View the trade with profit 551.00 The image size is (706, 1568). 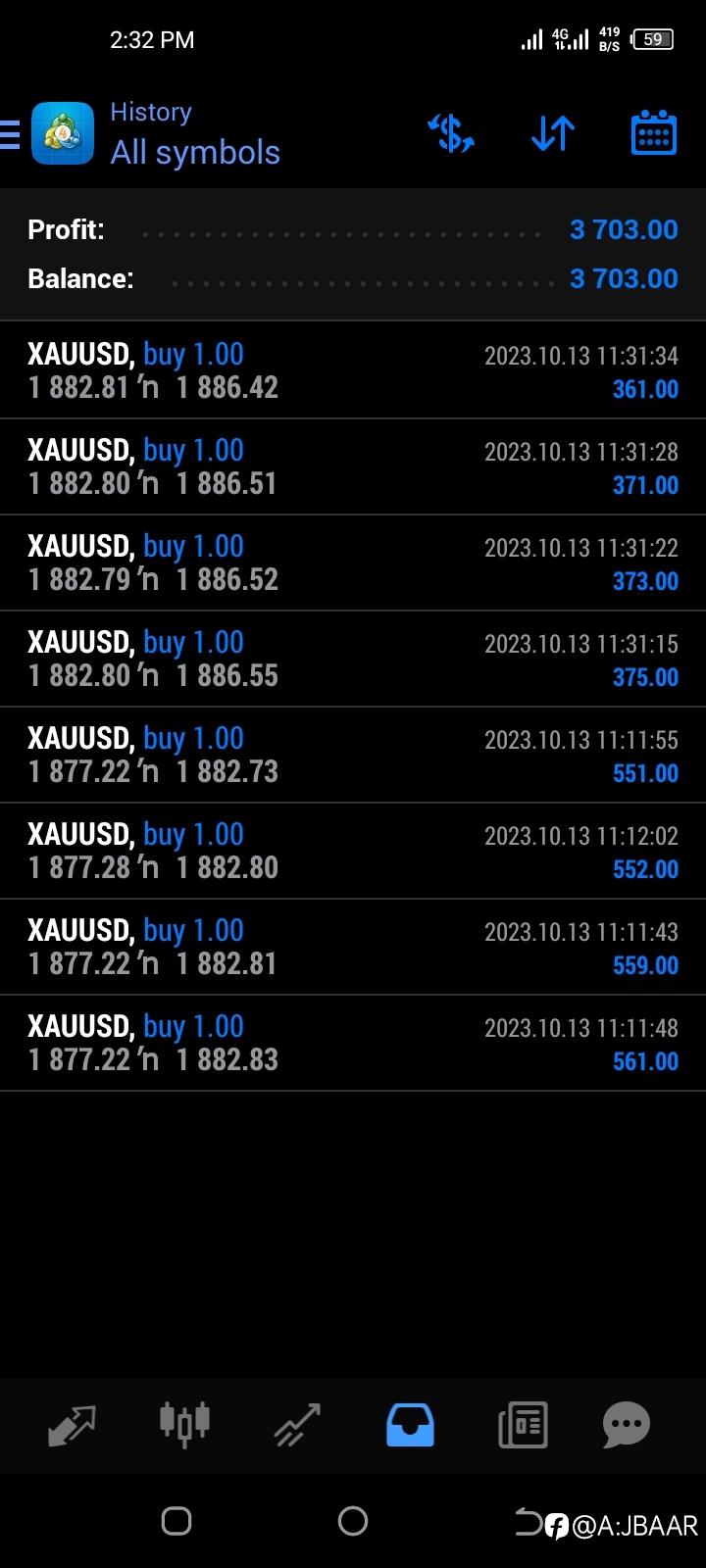[x=353, y=755]
